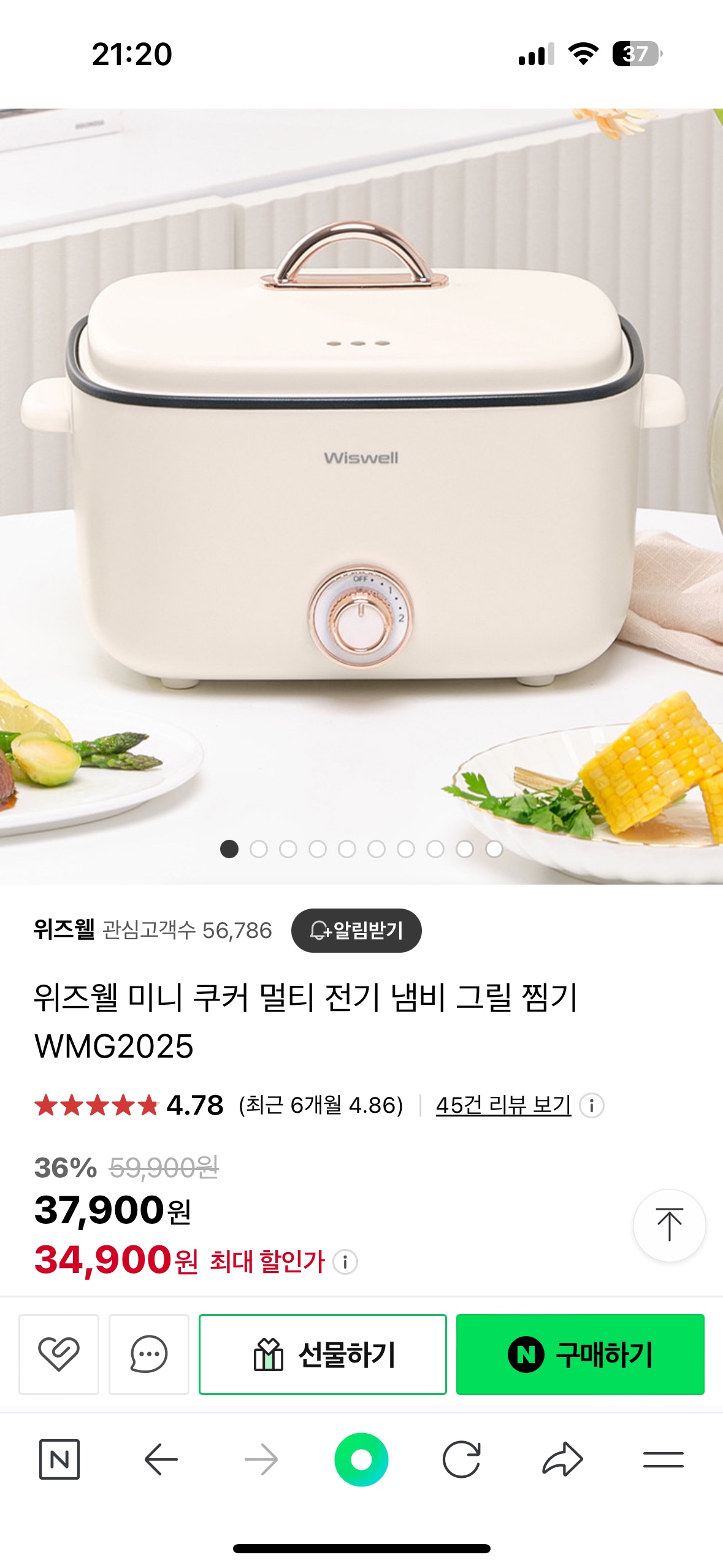
Task: Jump to top with the up arrow button
Action: (669, 1225)
